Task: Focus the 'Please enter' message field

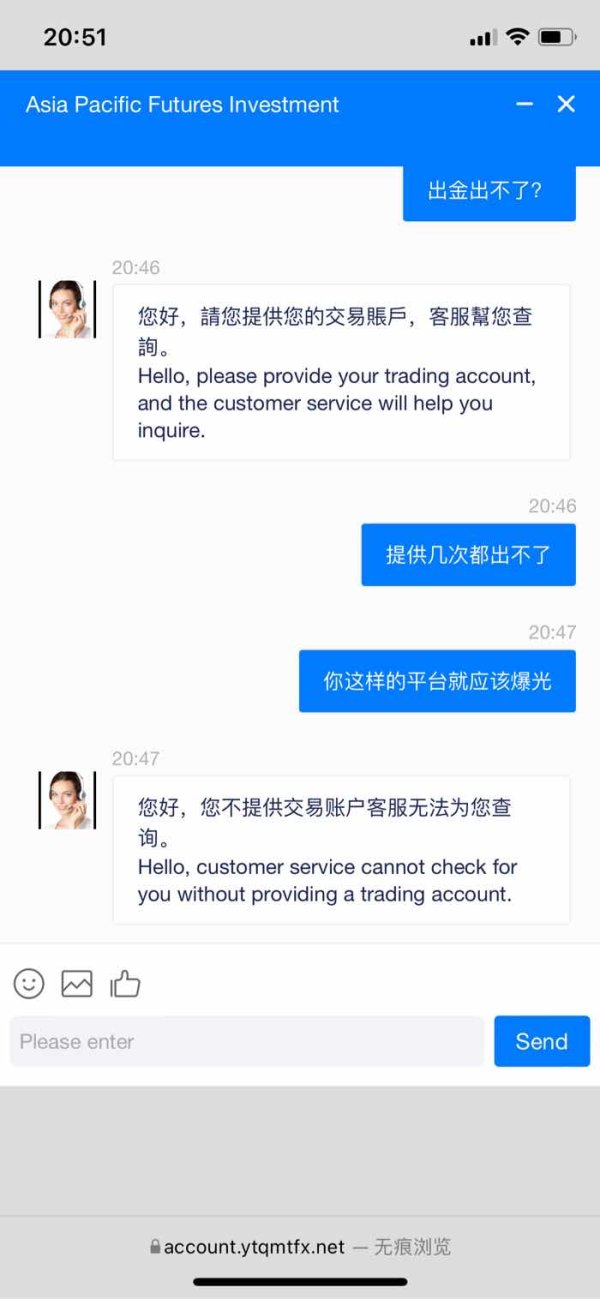Action: (x=247, y=1042)
